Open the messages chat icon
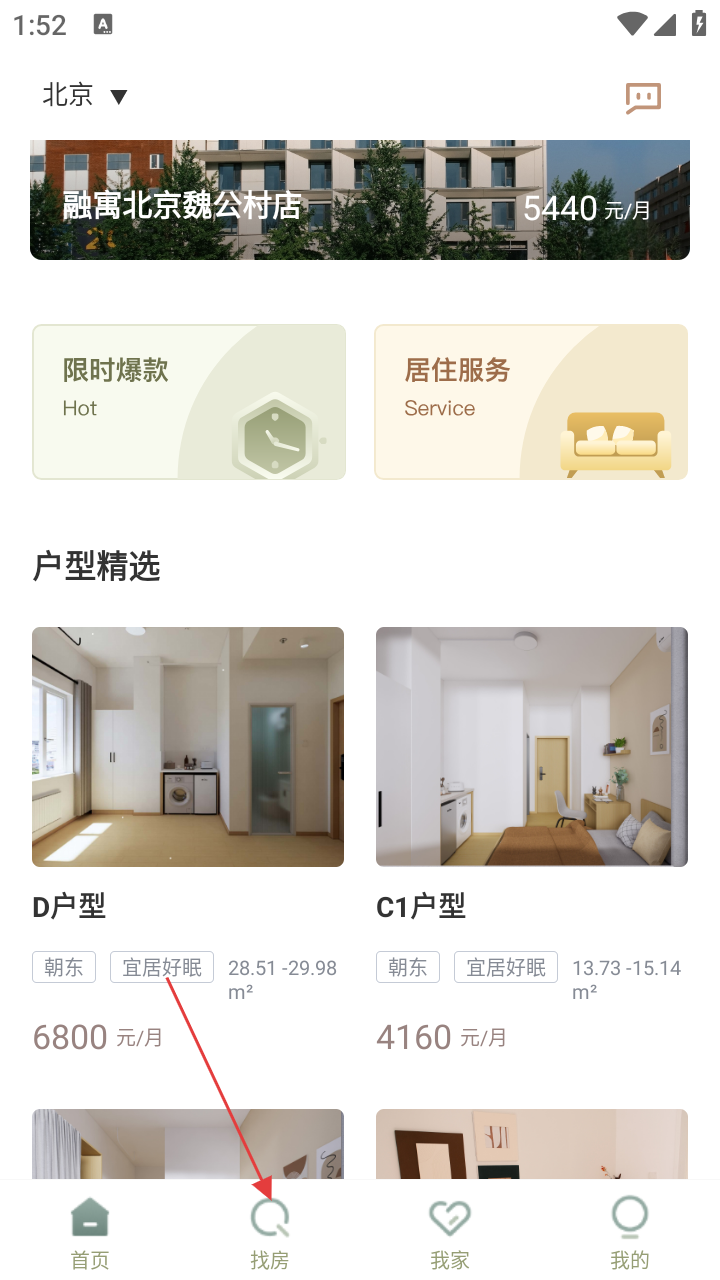The image size is (720, 1280). point(643,97)
